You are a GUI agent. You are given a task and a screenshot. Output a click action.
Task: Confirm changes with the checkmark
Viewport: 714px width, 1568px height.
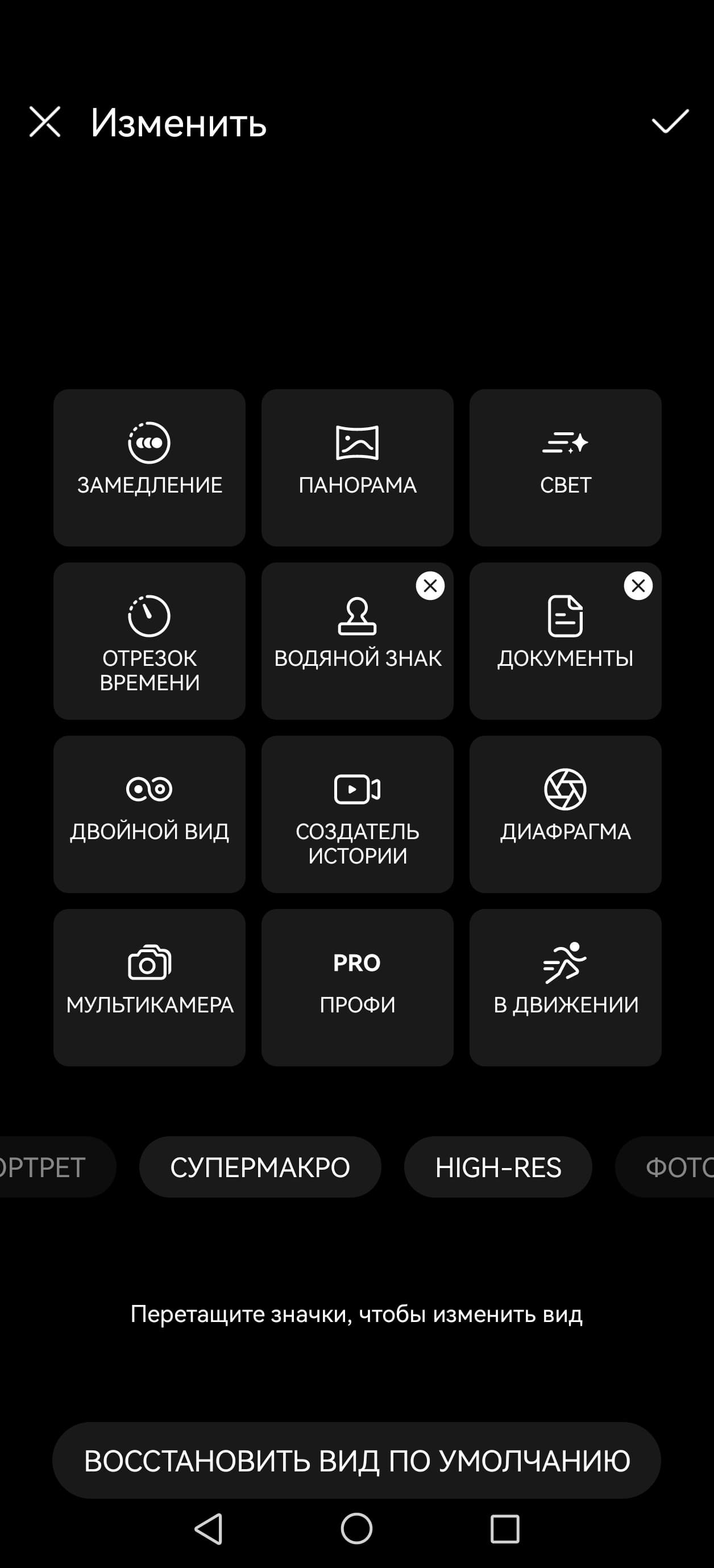[670, 122]
